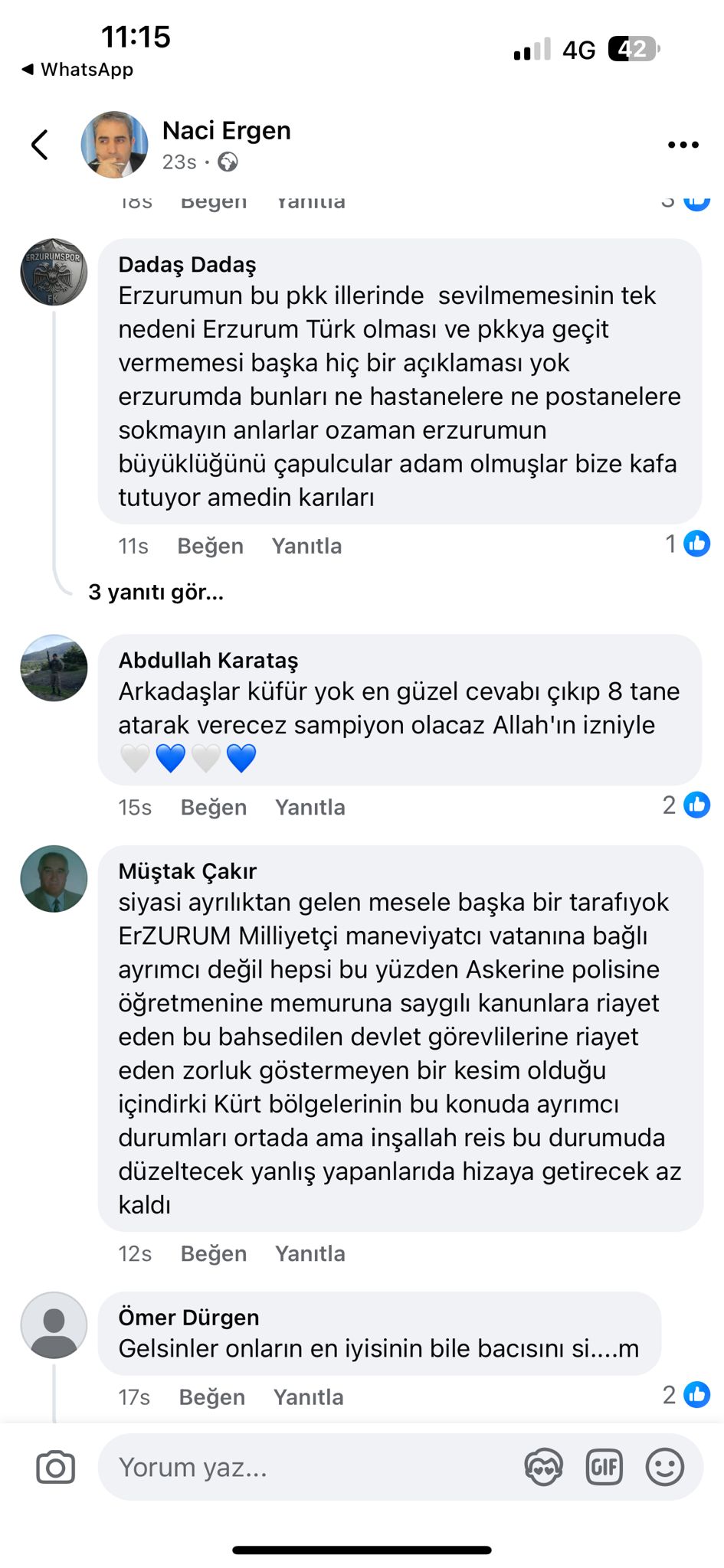
Task: Reply to Dadaş Dadaş's comment
Action: (x=306, y=546)
